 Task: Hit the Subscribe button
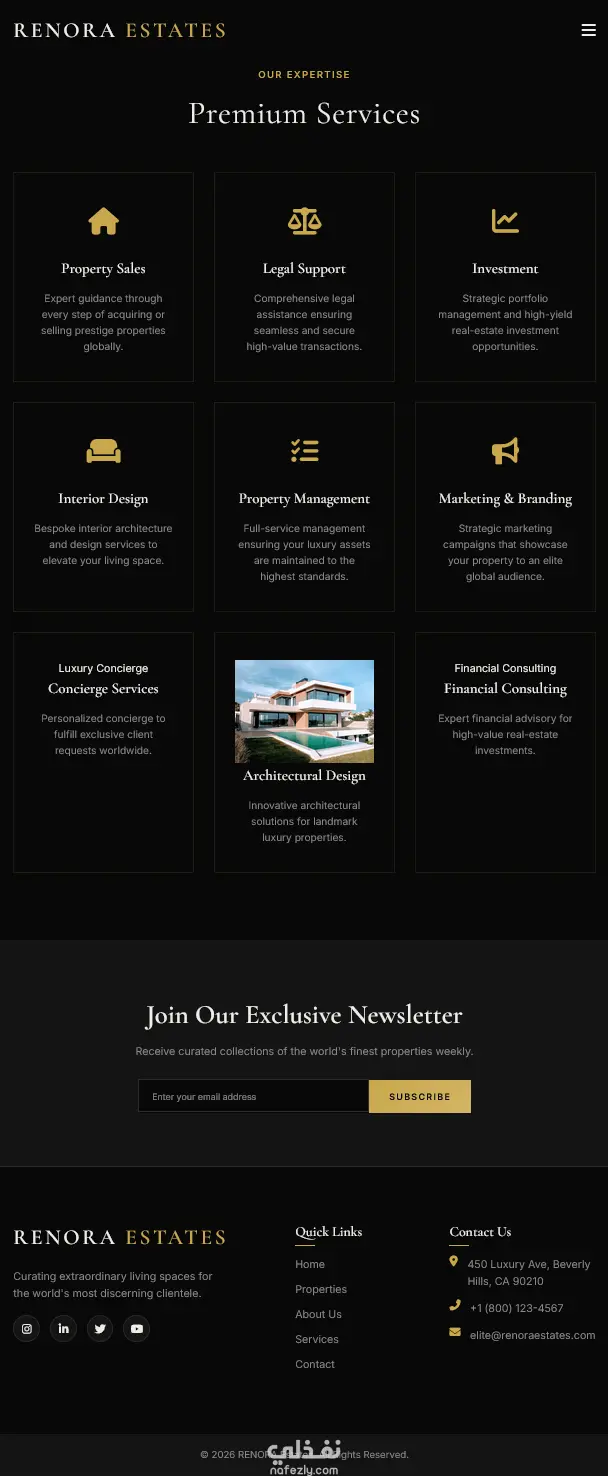pos(420,1096)
